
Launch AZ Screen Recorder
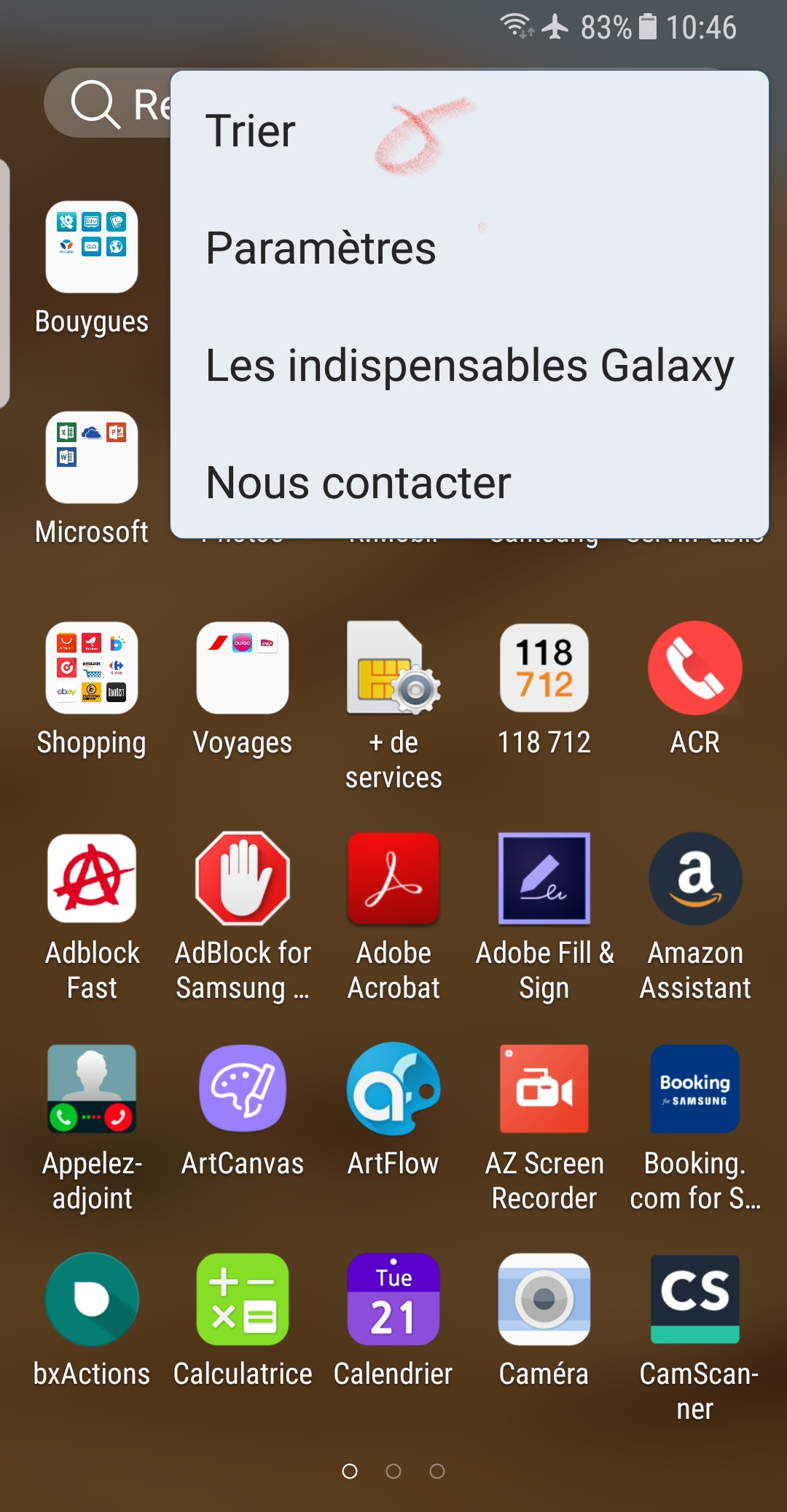544,1089
